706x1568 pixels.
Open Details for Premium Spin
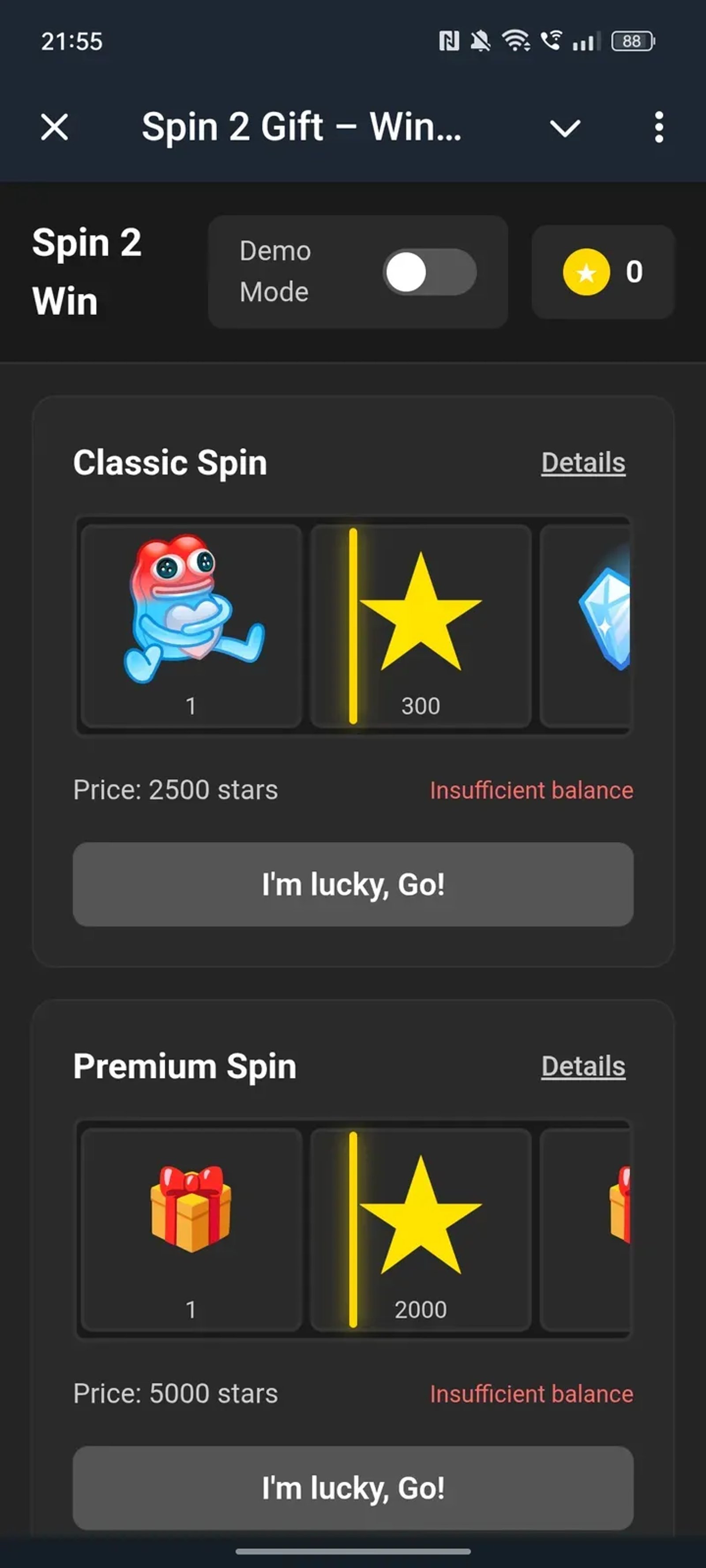coord(583,1067)
